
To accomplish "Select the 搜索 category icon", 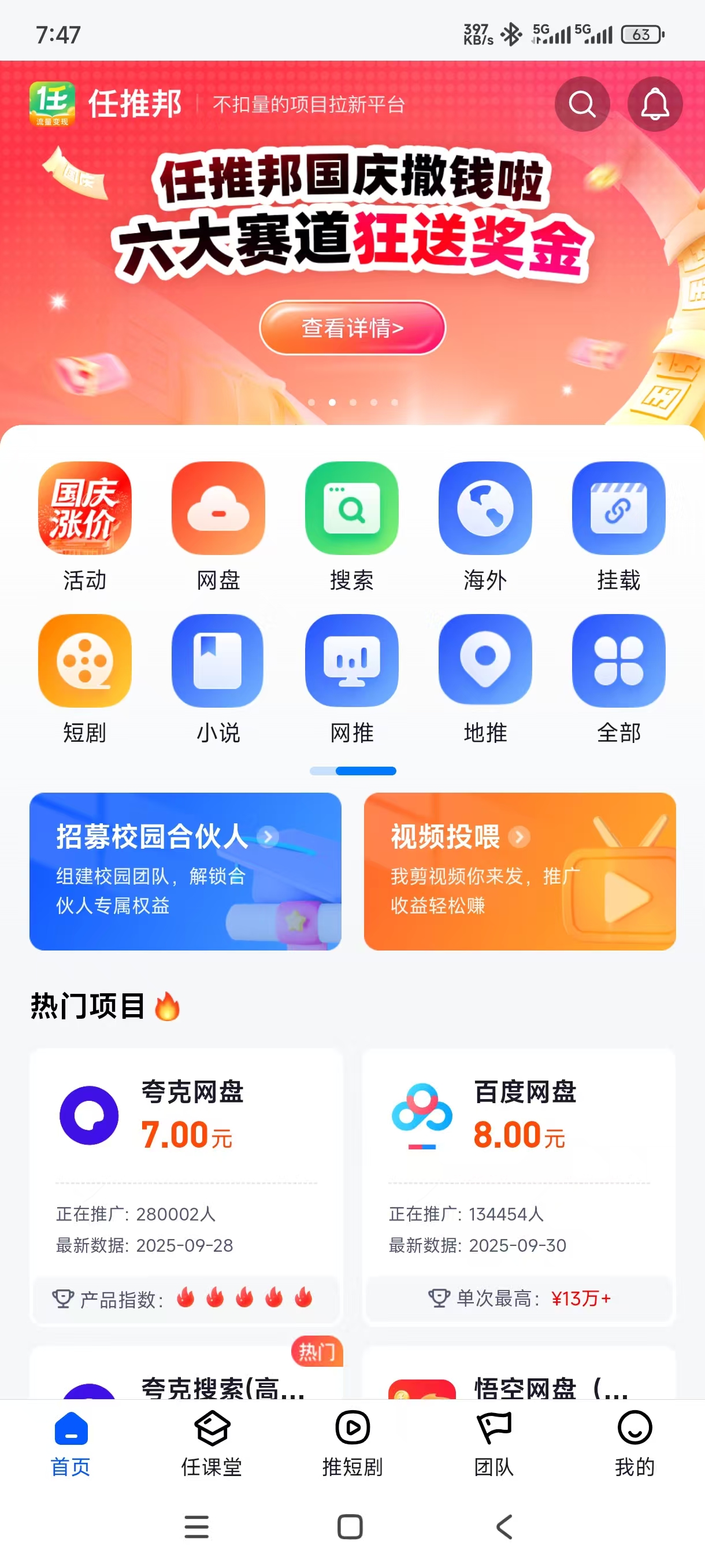I will tap(352, 510).
